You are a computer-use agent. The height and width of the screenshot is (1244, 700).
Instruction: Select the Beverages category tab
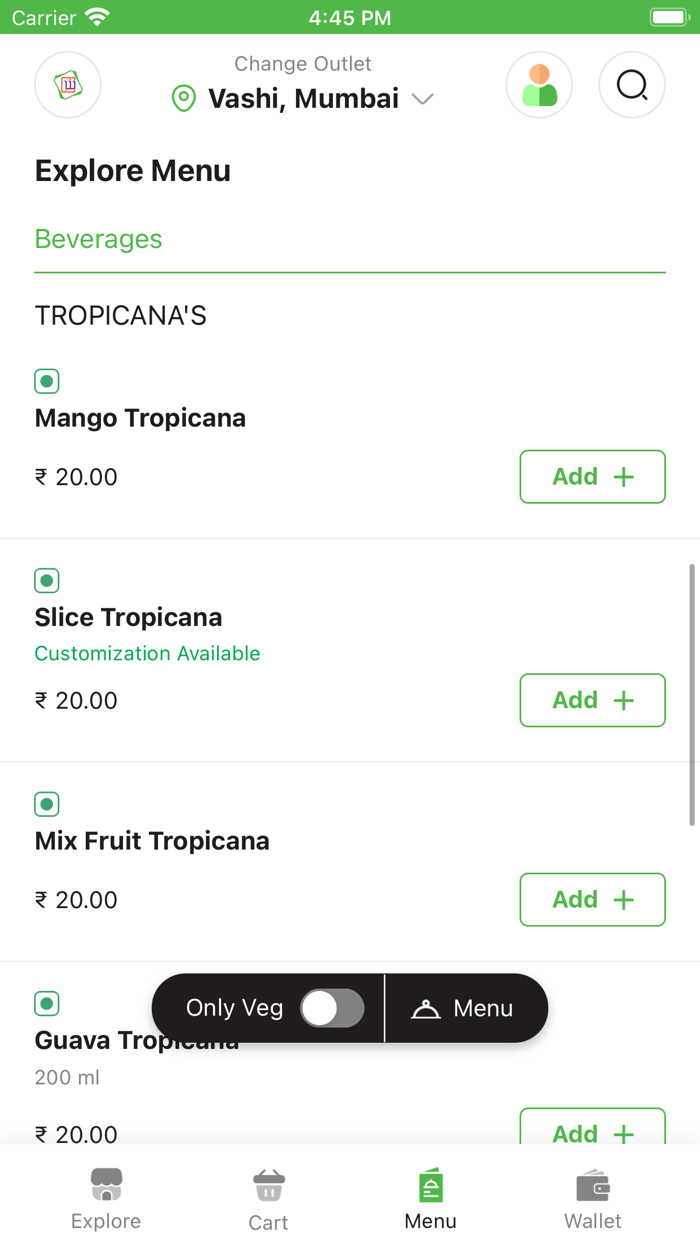[98, 239]
